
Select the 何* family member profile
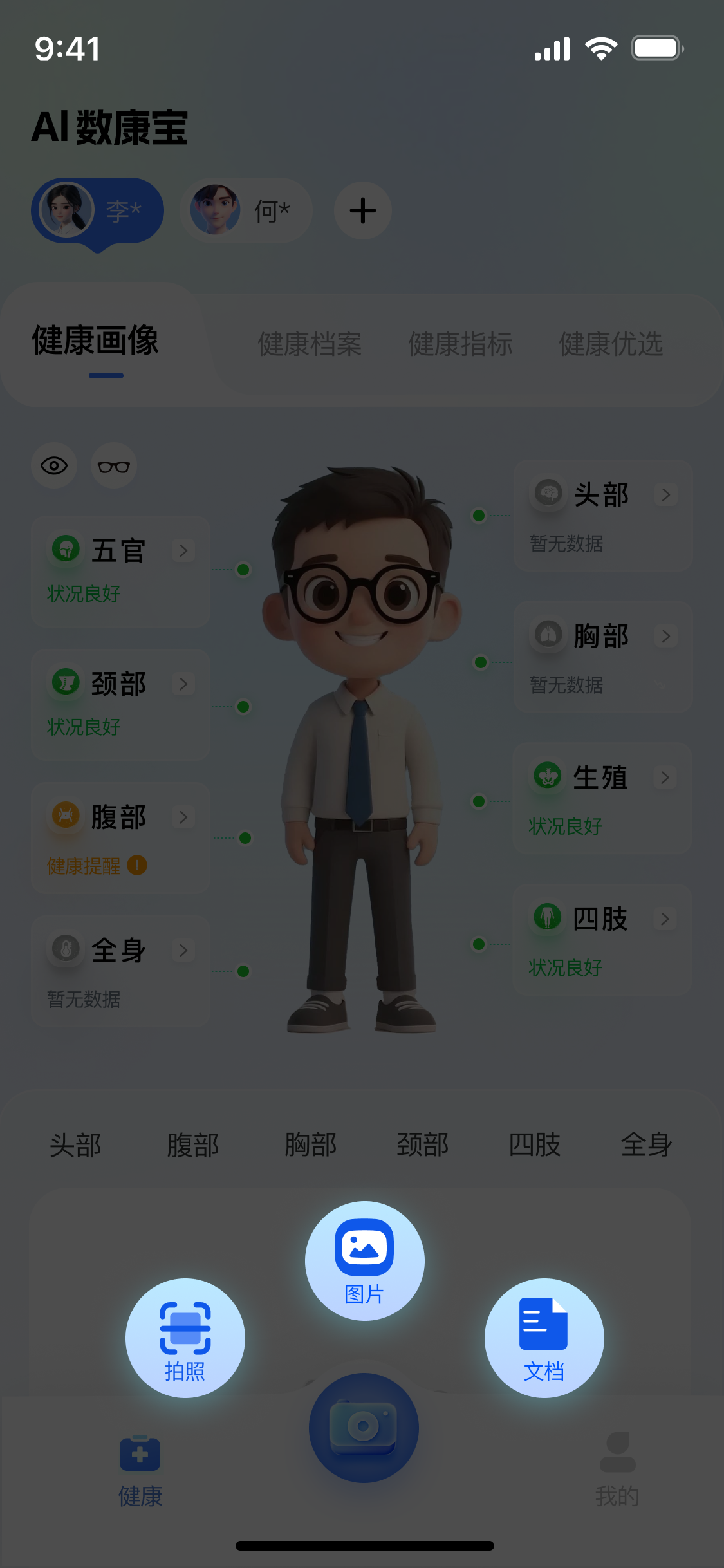[x=246, y=210]
